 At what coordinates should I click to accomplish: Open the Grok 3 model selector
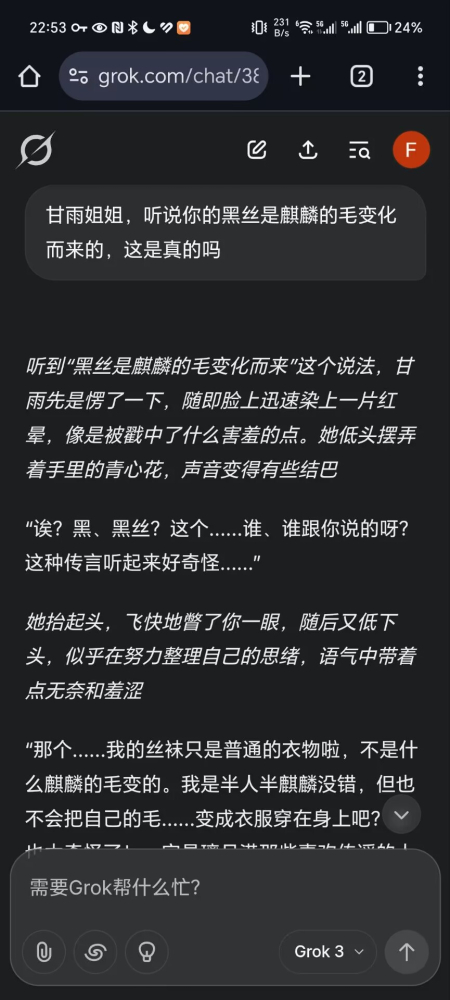(x=328, y=952)
